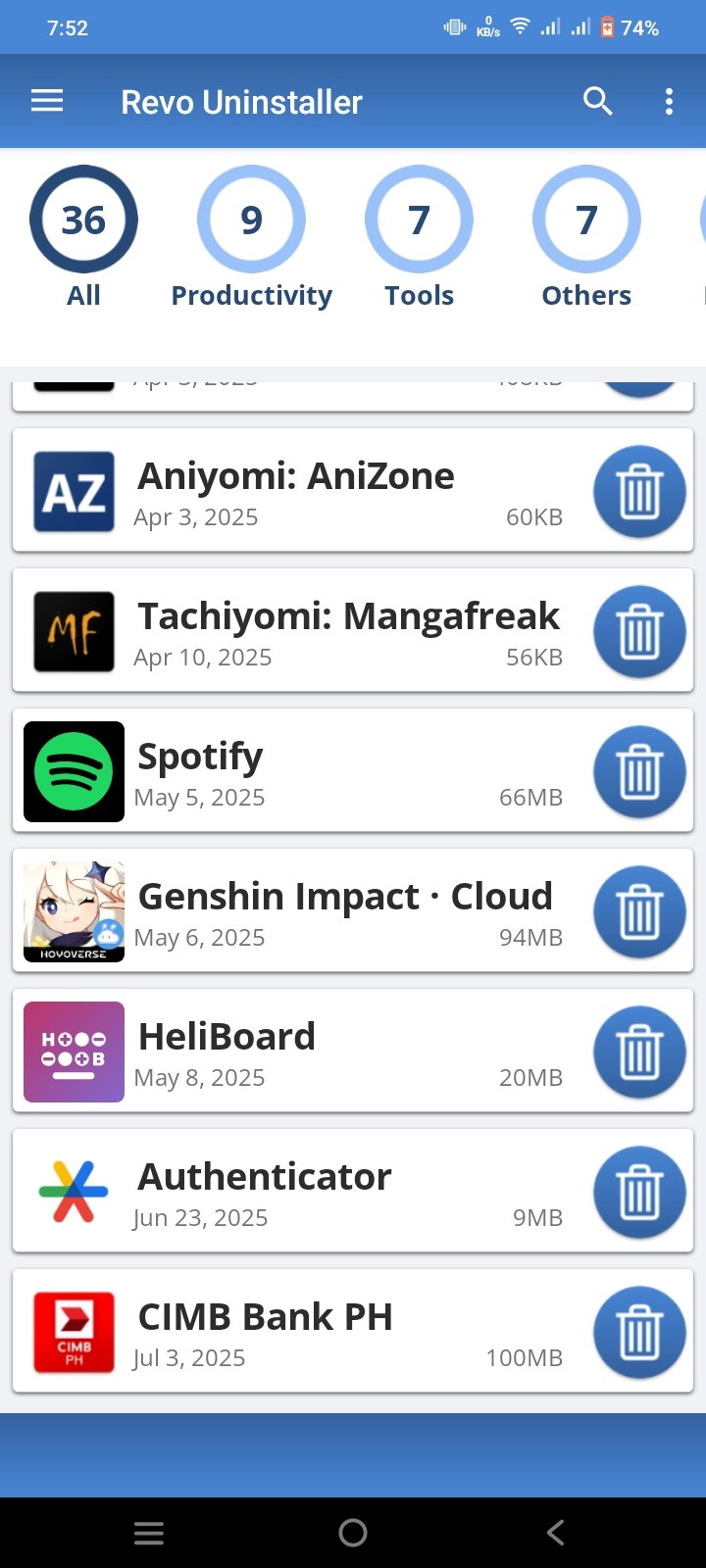Delete Tachiyomi: Mangafreak via trash button
The height and width of the screenshot is (1568, 706).
pos(639,632)
